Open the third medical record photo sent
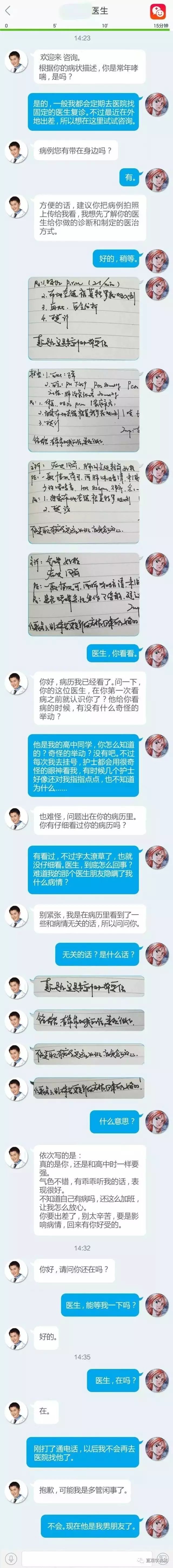This screenshot has width=173, height=1568. [x=84, y=501]
